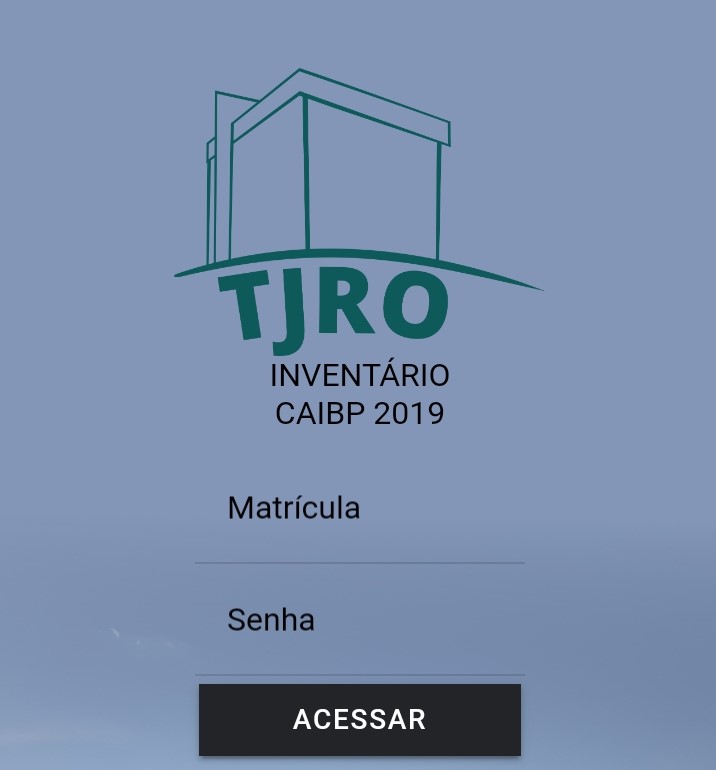Tap the Senha password field
716x770 pixels.
click(x=359, y=621)
